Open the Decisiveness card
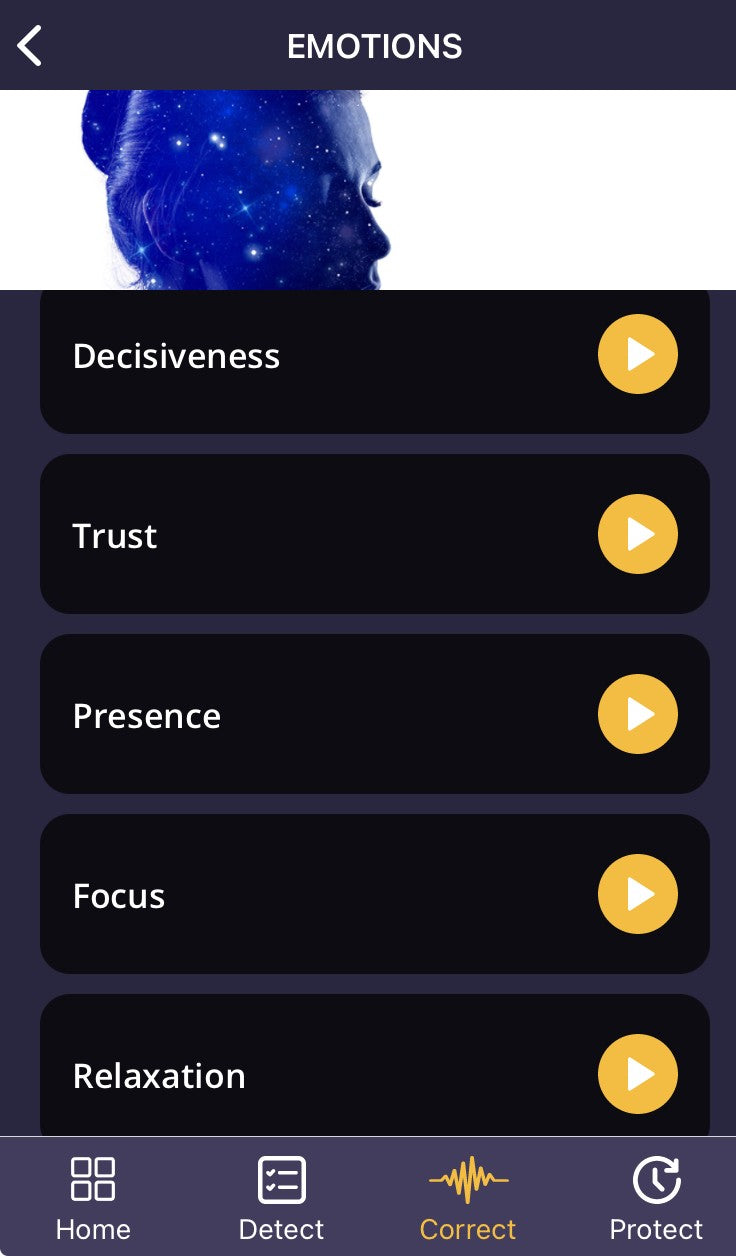This screenshot has width=736, height=1256. (300, 358)
